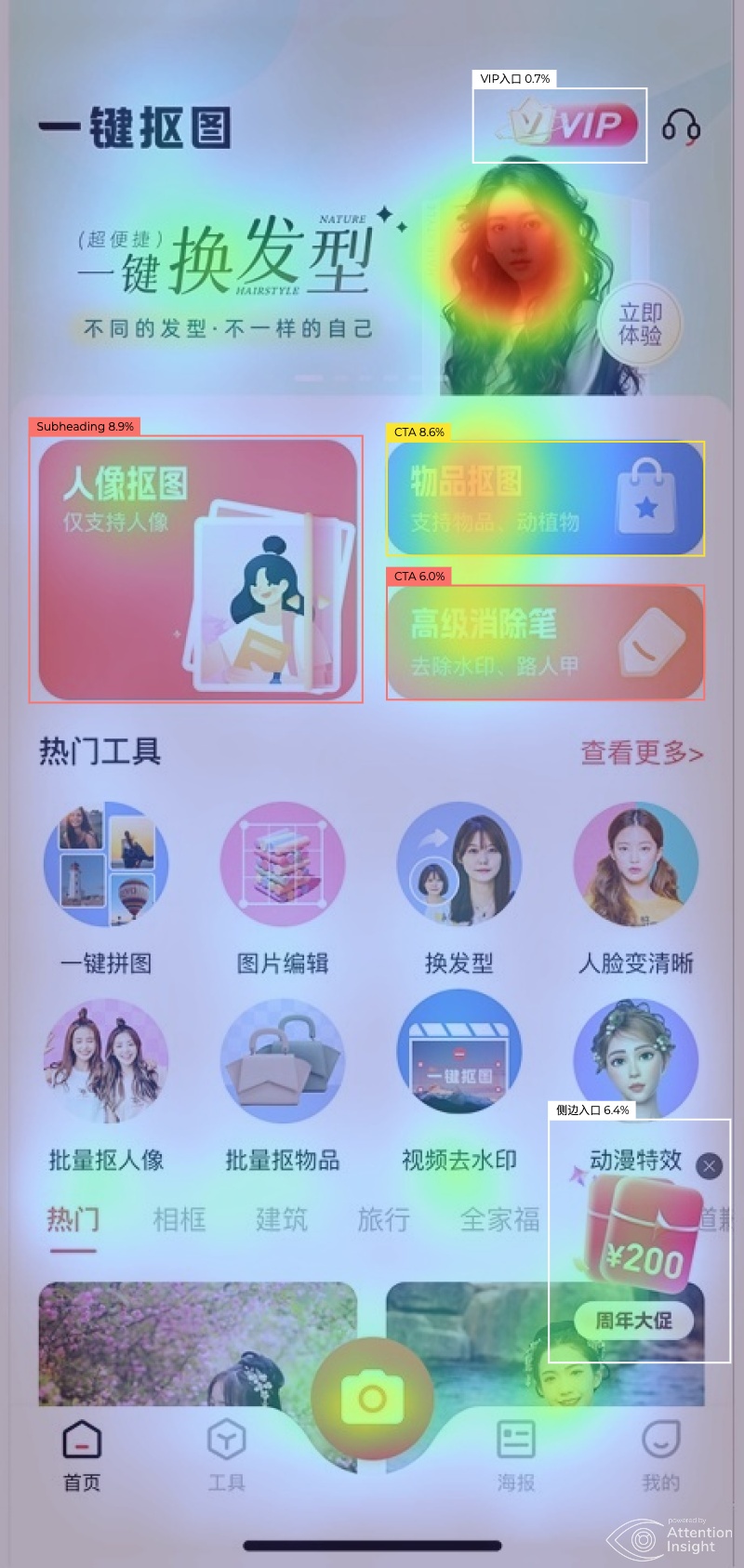Launch the 视频去水印 tool
The width and height of the screenshot is (744, 1568).
click(458, 1062)
